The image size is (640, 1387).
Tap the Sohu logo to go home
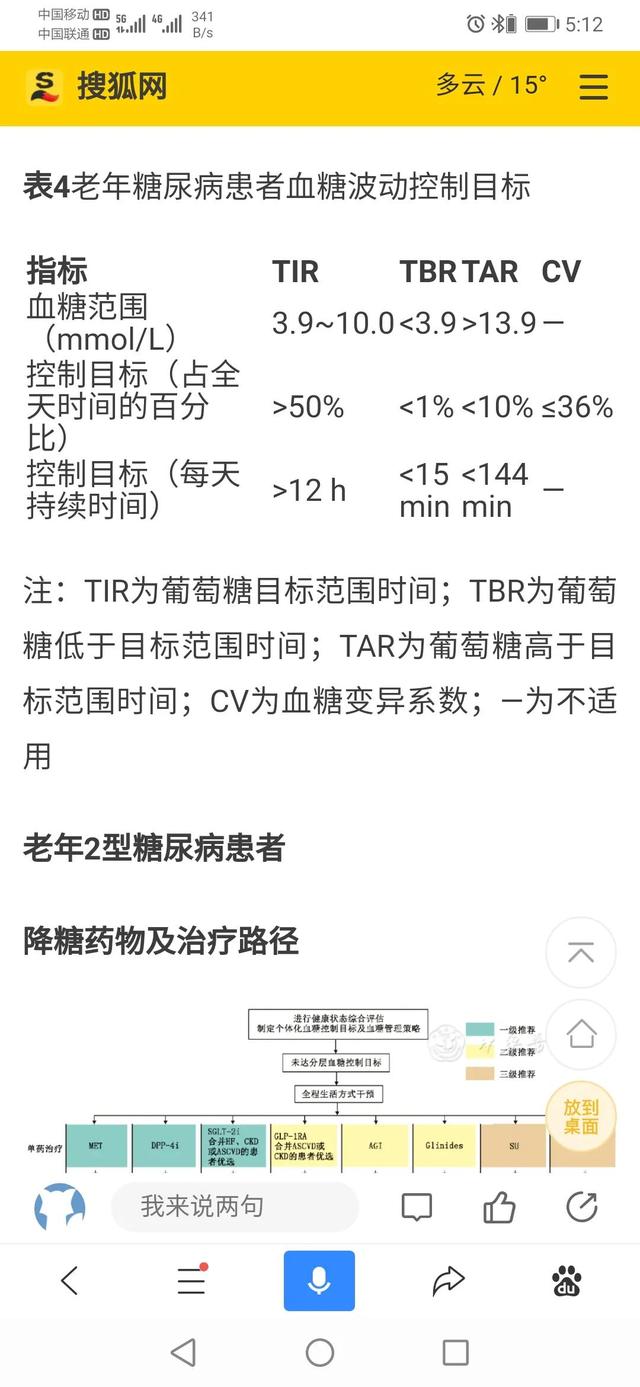point(97,86)
